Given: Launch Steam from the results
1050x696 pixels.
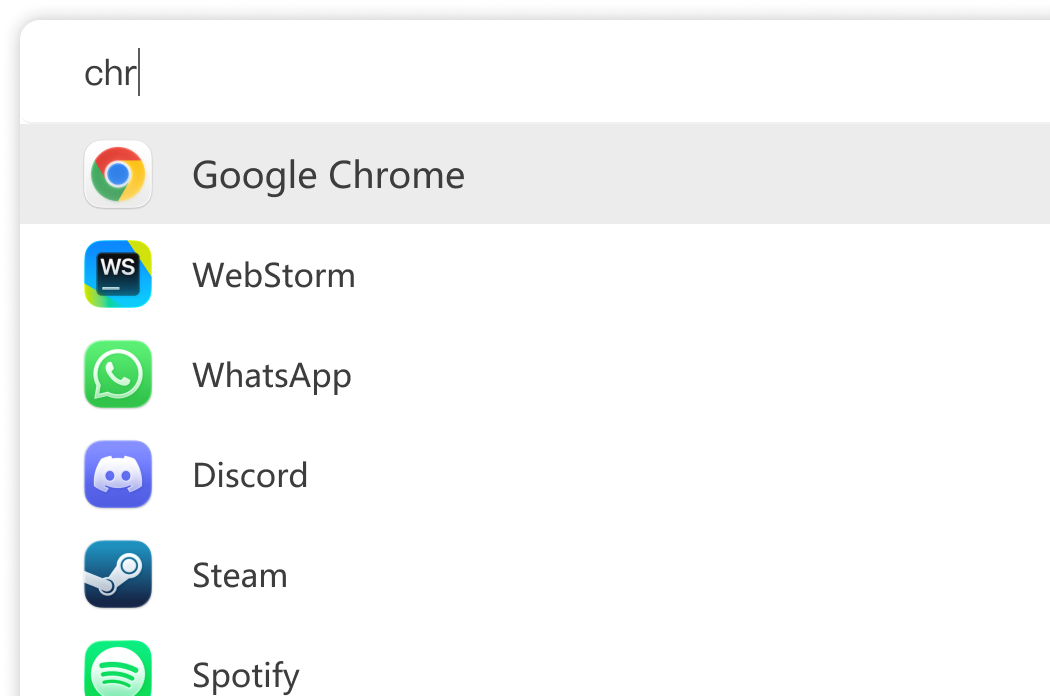Looking at the screenshot, I should tap(239, 575).
